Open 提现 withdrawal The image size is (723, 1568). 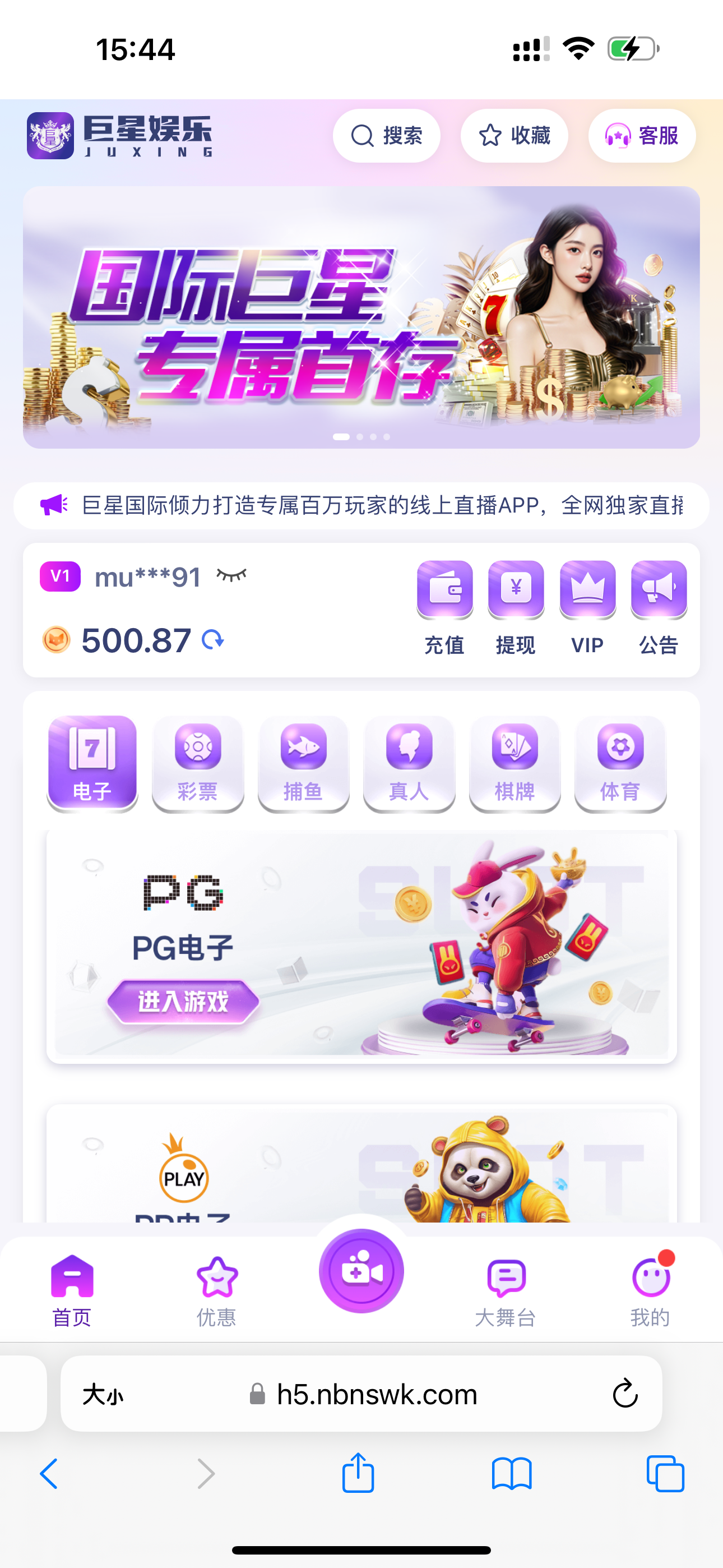tap(516, 607)
